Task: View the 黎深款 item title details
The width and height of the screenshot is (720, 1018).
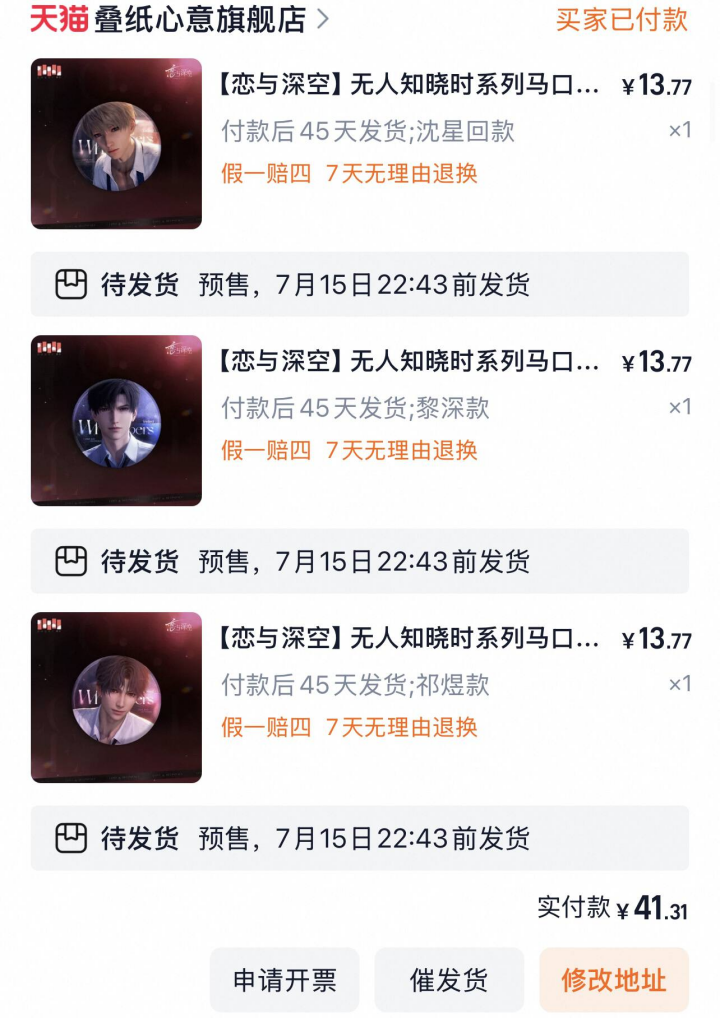Action: [410, 362]
